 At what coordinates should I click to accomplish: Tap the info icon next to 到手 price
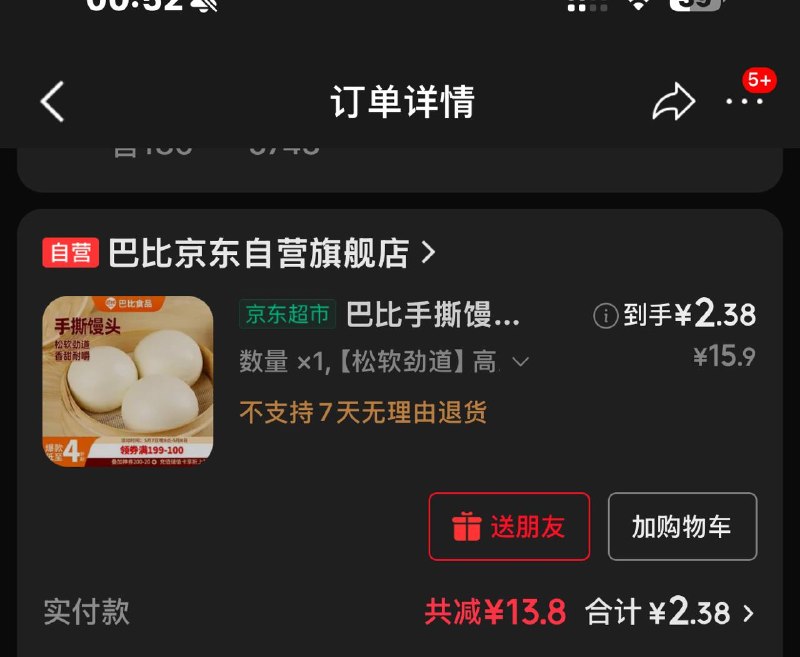[x=606, y=316]
